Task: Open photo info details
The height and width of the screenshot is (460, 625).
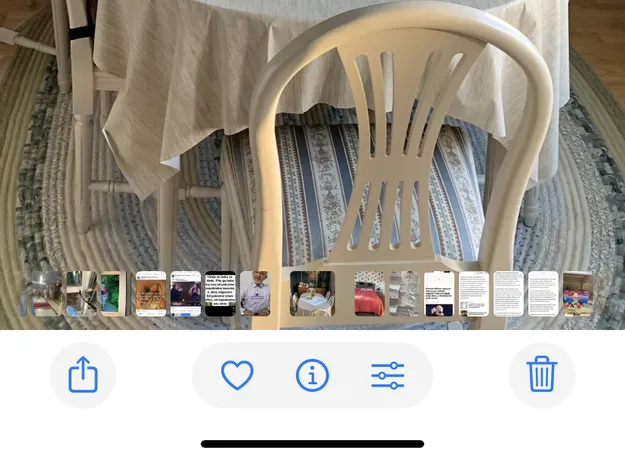Action: [x=312, y=376]
